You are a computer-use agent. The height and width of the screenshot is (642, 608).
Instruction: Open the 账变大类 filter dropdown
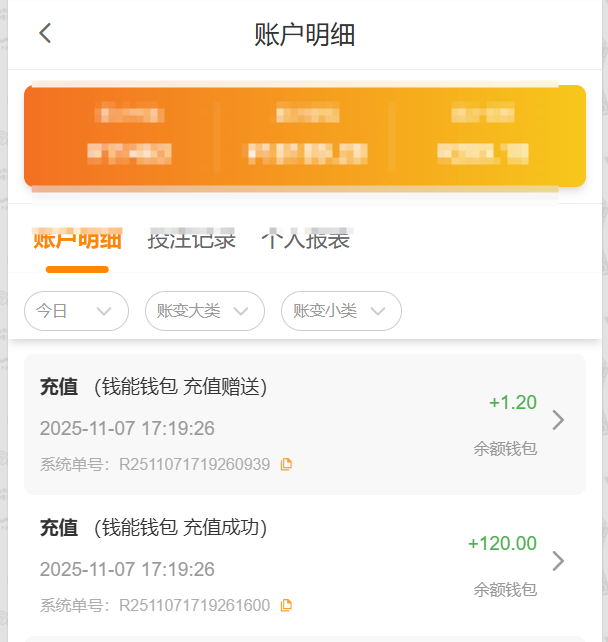(x=204, y=311)
